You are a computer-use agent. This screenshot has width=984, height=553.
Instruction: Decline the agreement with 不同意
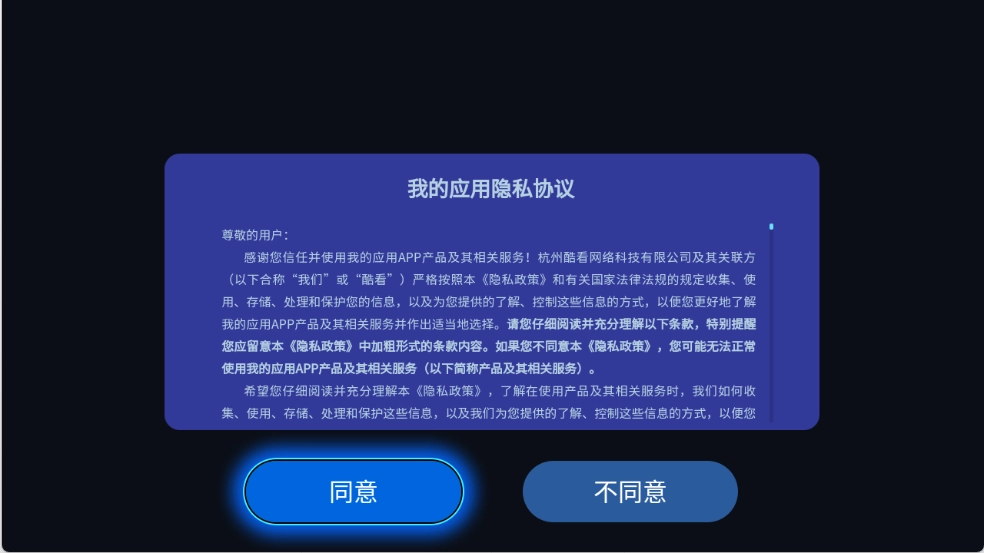[x=630, y=491]
